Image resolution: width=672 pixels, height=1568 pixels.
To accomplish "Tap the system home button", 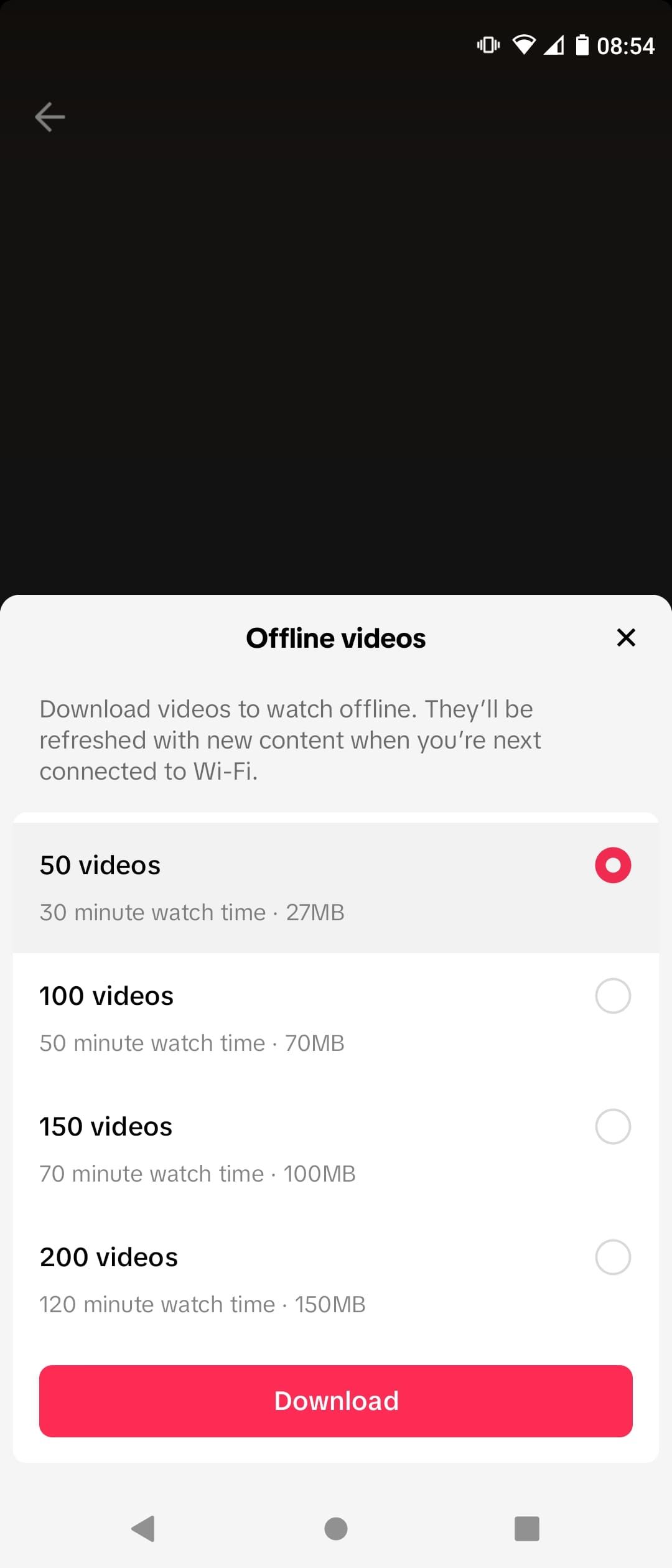I will coord(336,1529).
